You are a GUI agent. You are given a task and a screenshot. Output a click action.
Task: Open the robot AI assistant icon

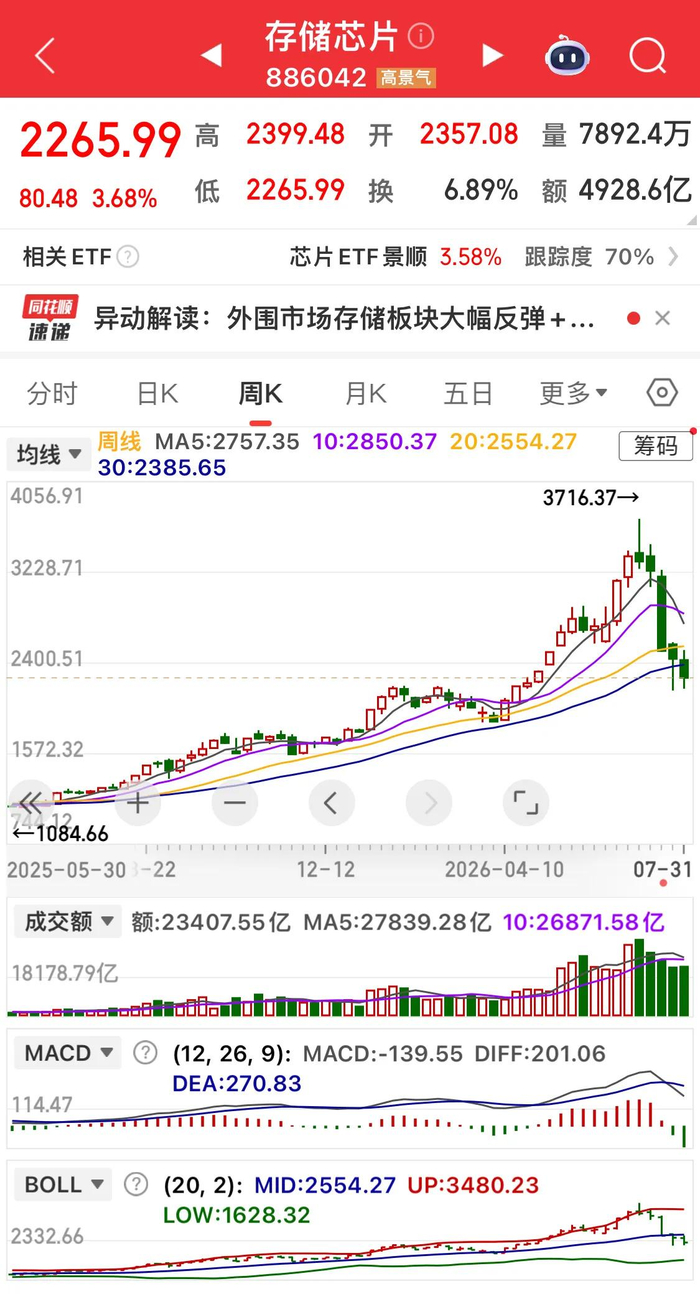pos(567,55)
